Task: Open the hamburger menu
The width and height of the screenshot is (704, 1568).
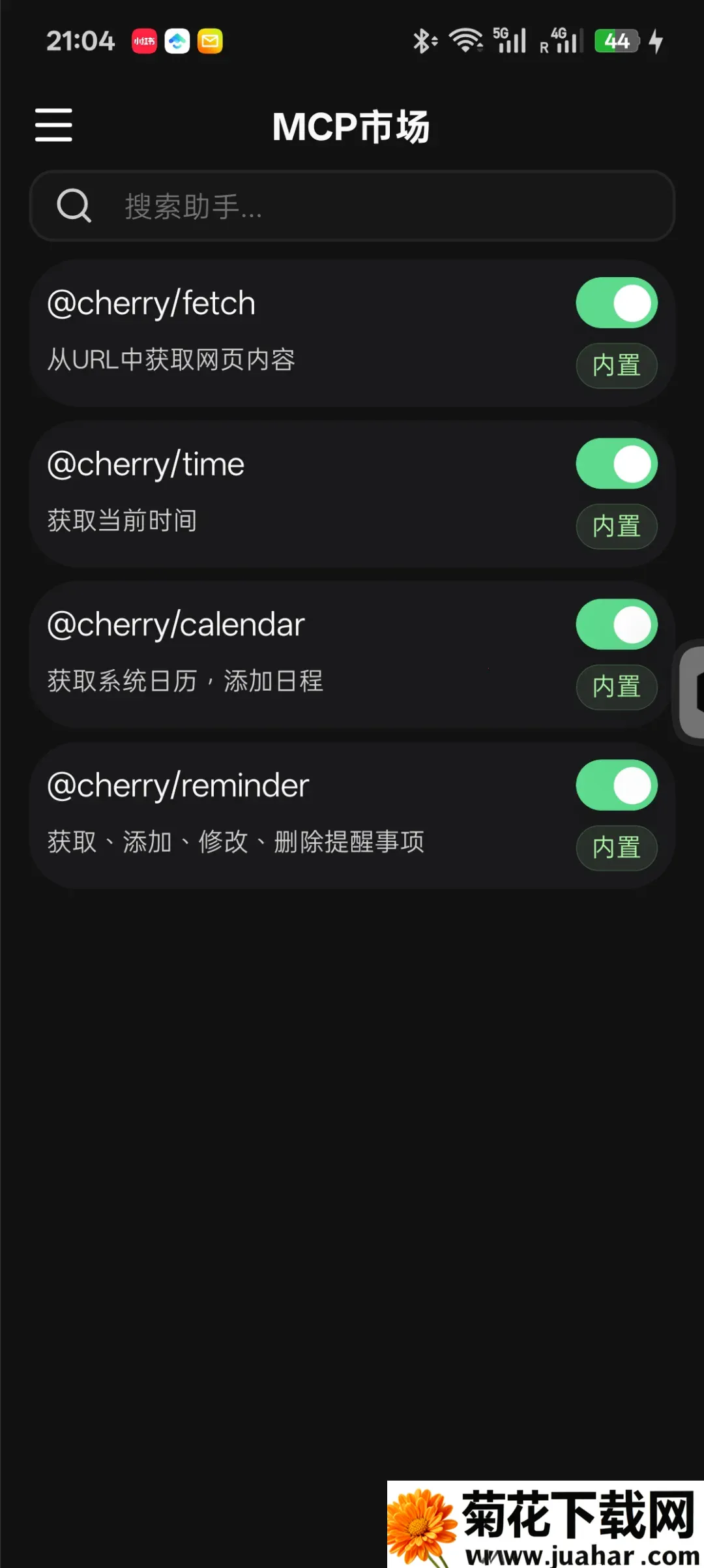Action: coord(53,124)
